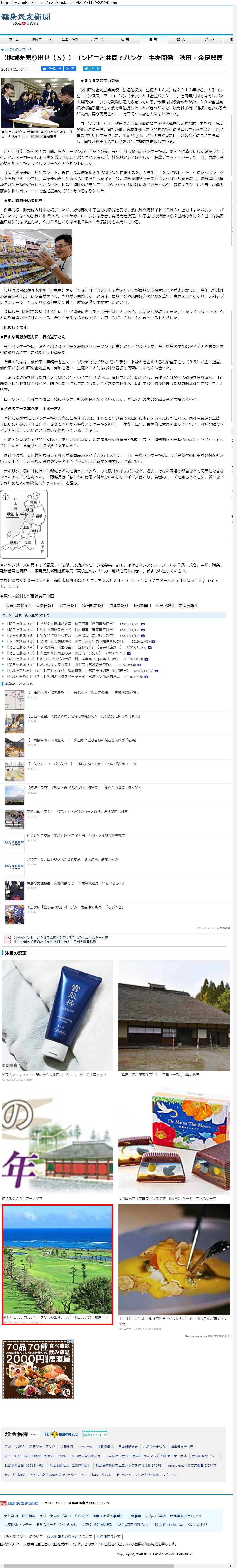
Task: Open the 高校生のシゴト力 breadcrumb link
Action: pos(18,49)
